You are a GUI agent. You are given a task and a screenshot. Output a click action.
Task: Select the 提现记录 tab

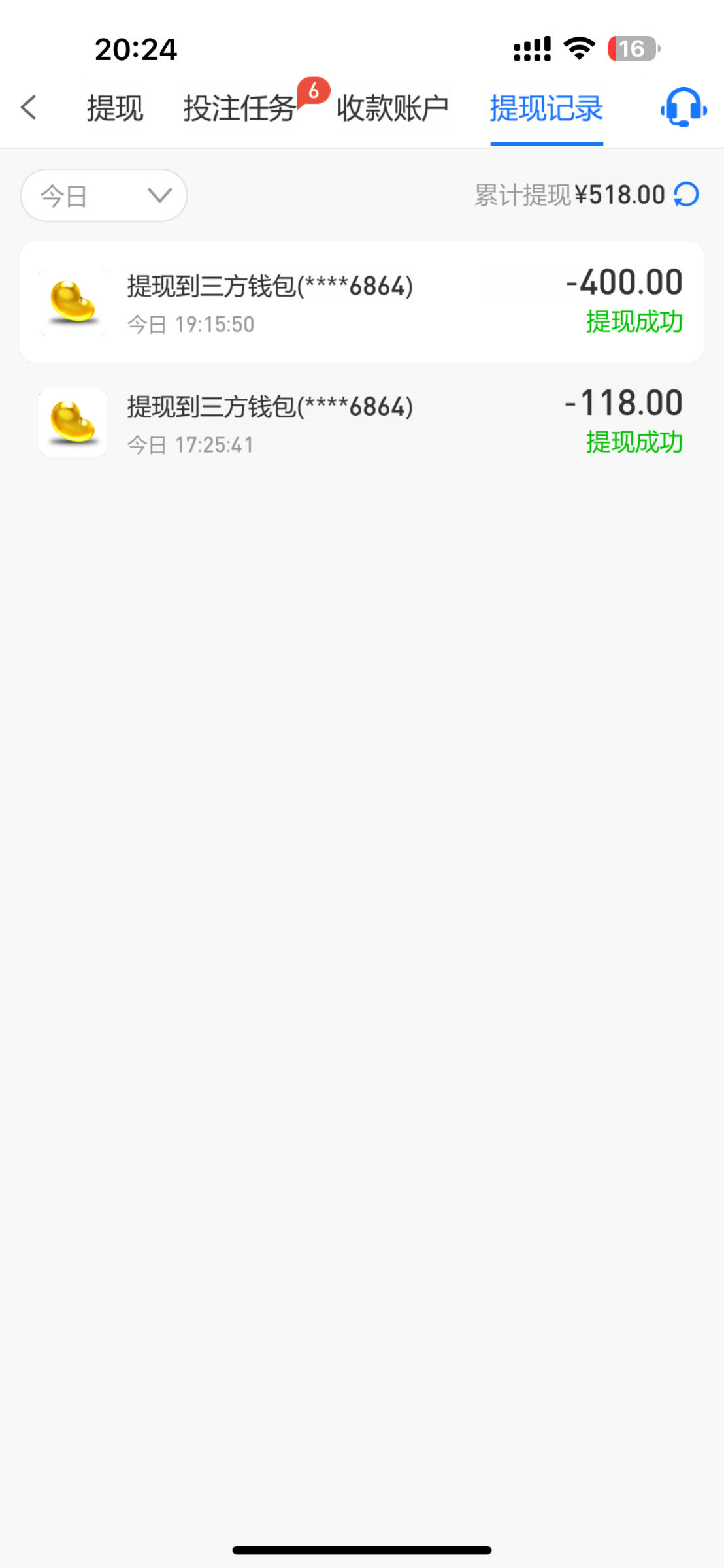point(546,108)
